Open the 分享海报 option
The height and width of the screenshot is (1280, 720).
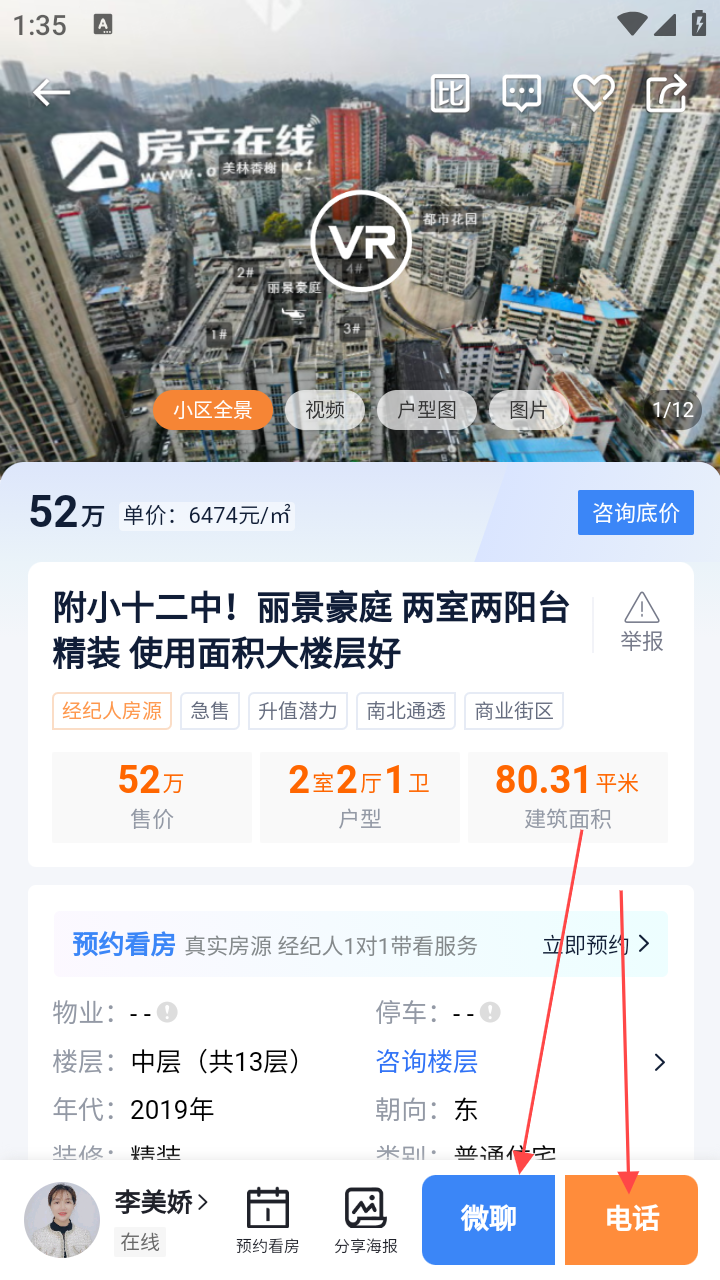coord(365,1220)
